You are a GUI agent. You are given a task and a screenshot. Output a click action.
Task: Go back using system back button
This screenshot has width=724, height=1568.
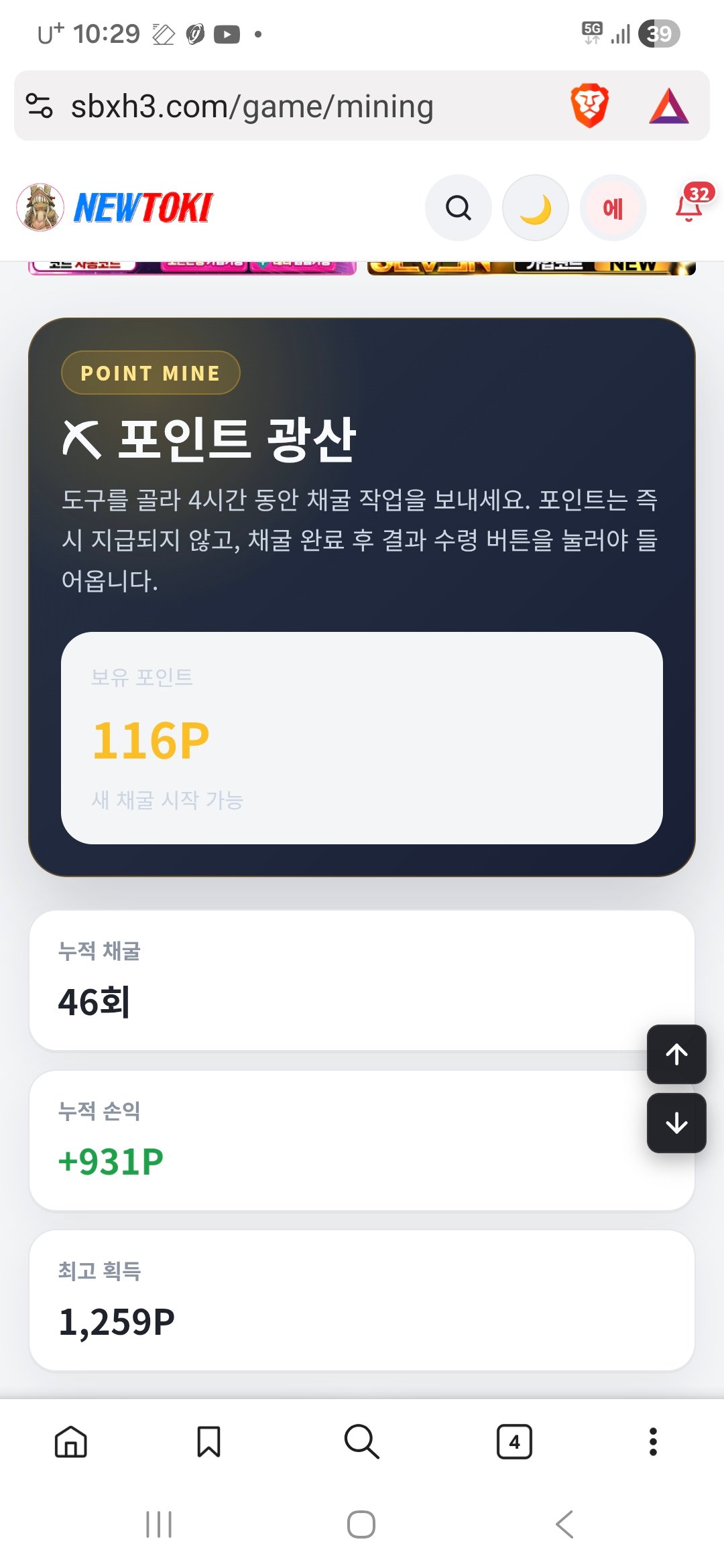564,1524
